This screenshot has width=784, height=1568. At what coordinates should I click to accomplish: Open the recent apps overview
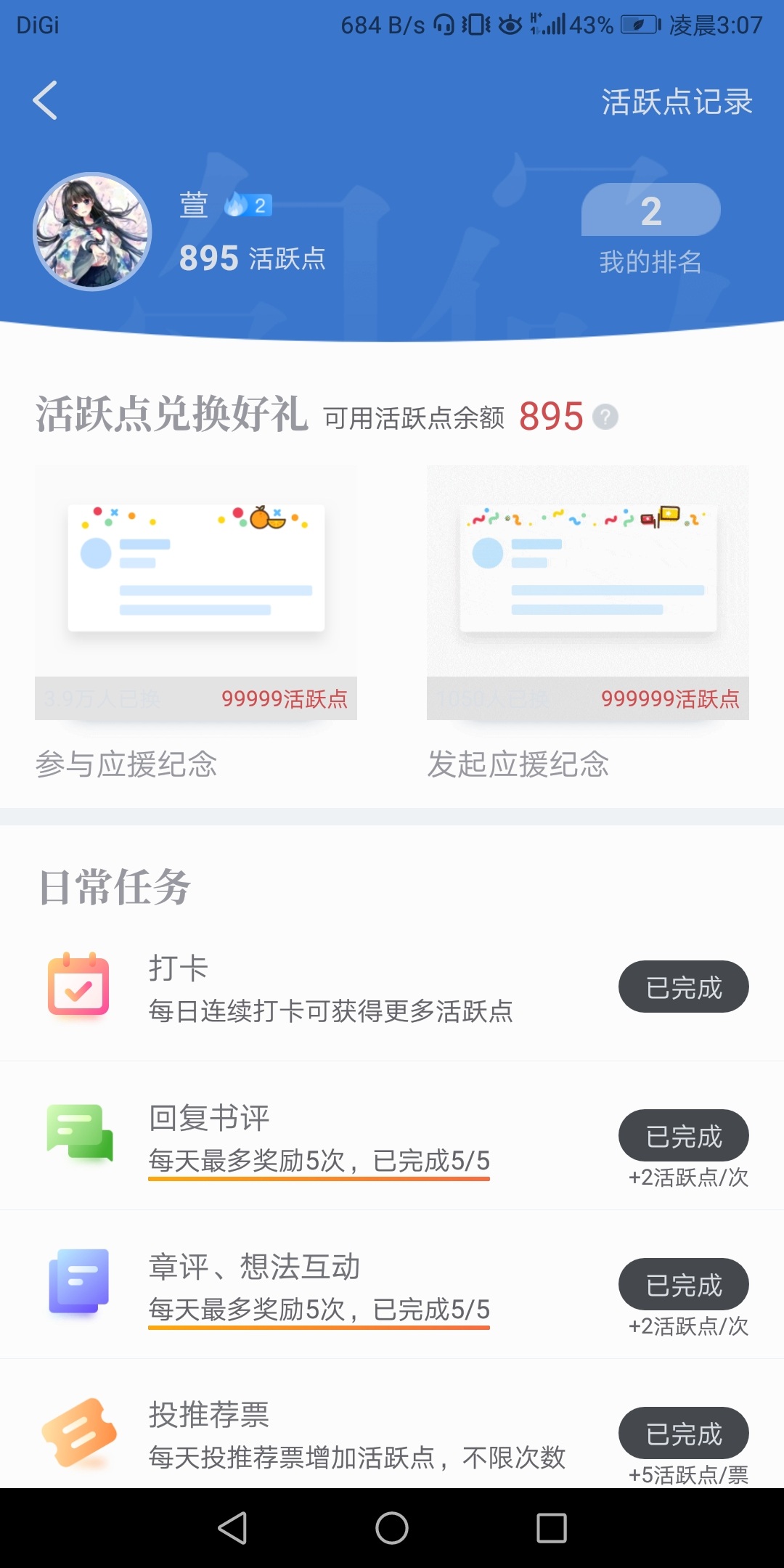pyautogui.click(x=552, y=1528)
